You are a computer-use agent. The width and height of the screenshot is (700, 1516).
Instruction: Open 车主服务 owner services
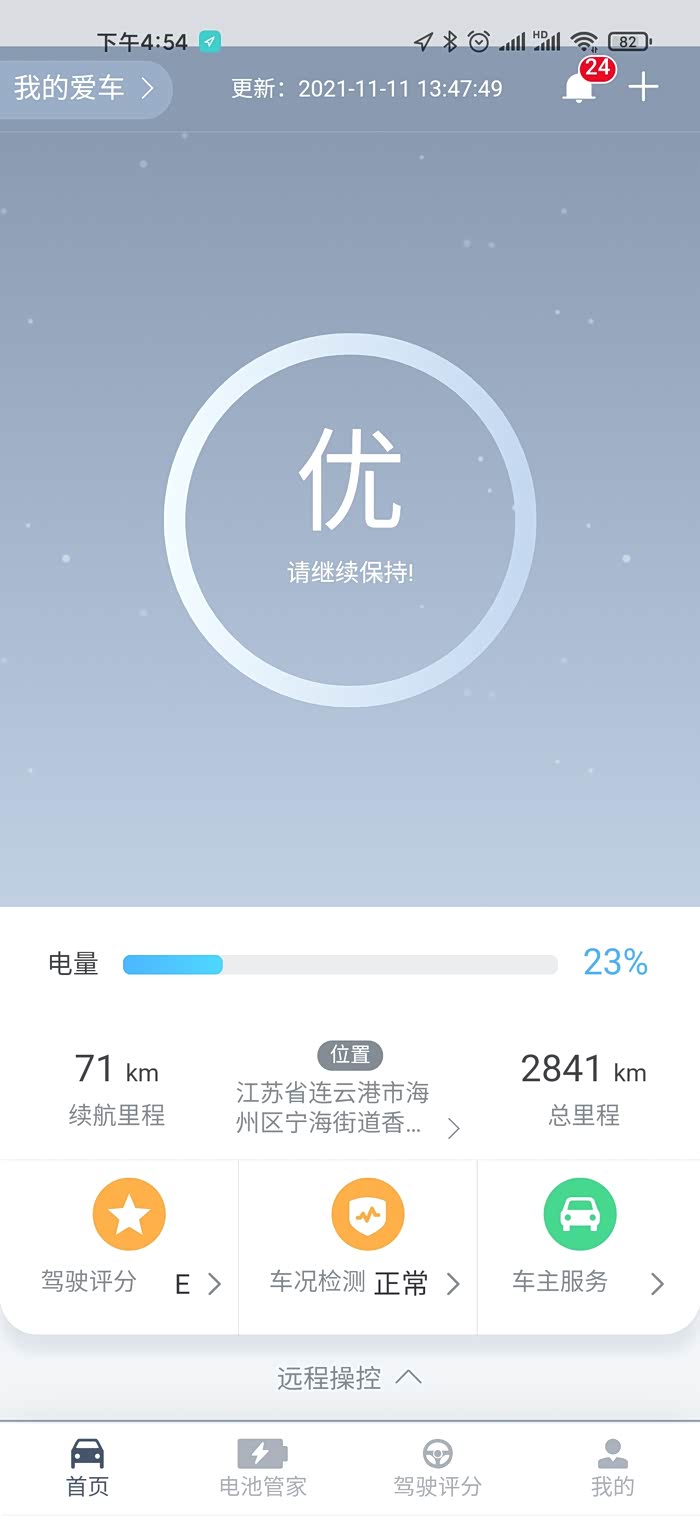589,1246
